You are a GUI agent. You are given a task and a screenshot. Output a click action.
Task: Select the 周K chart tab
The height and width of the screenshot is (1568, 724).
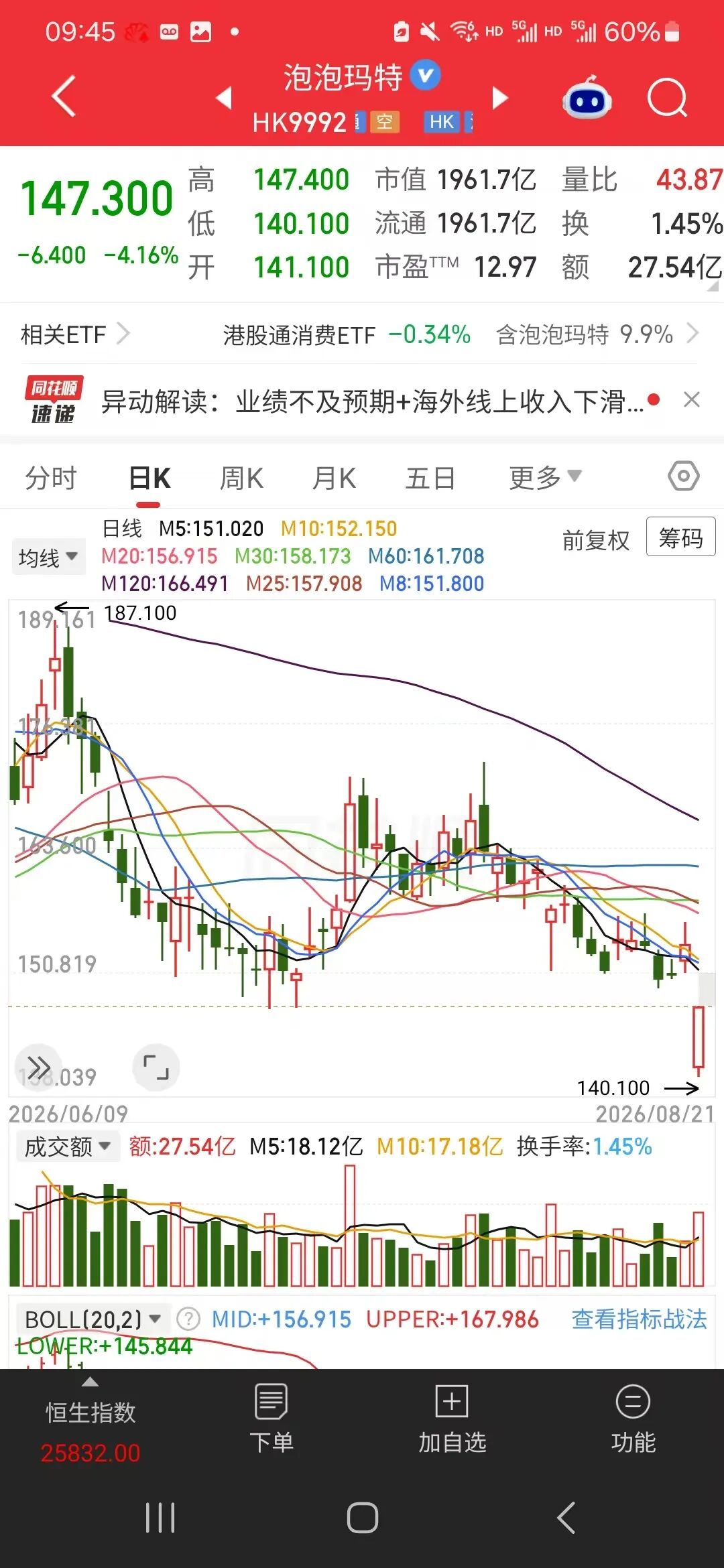pyautogui.click(x=241, y=478)
